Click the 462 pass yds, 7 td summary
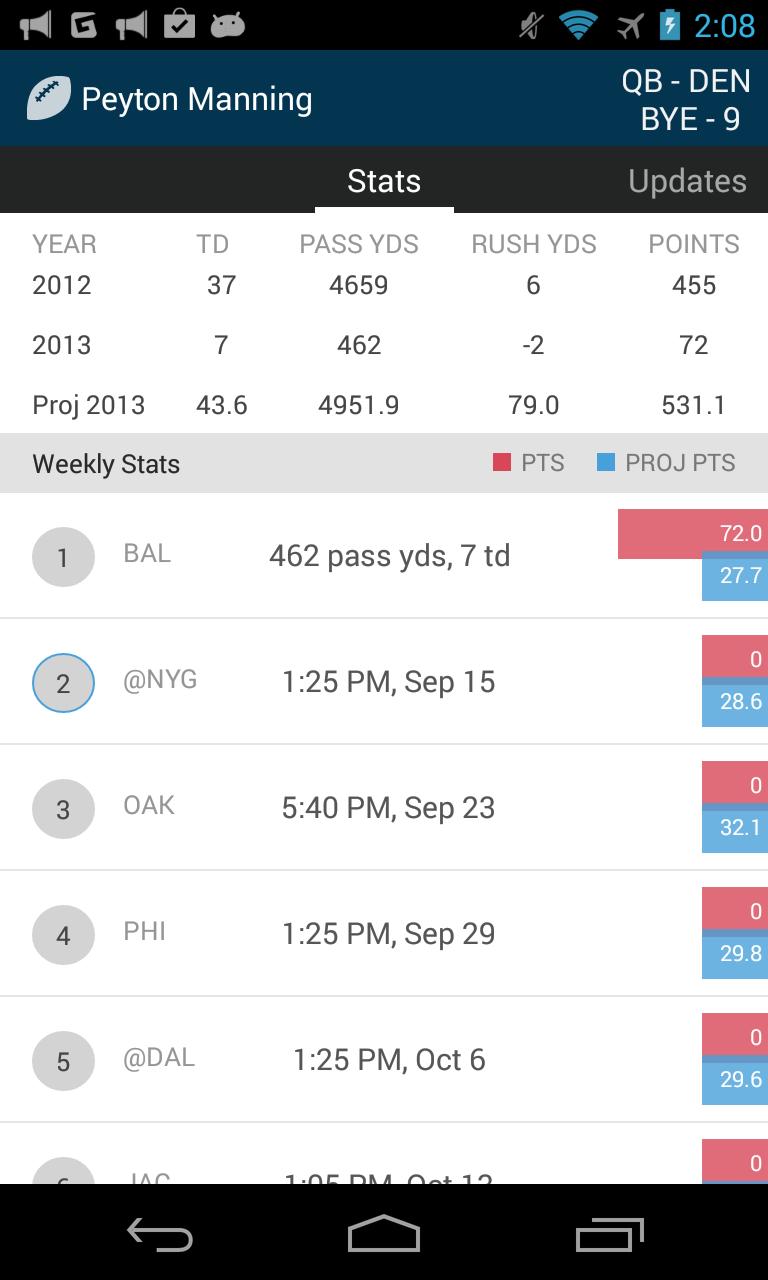 tap(390, 555)
